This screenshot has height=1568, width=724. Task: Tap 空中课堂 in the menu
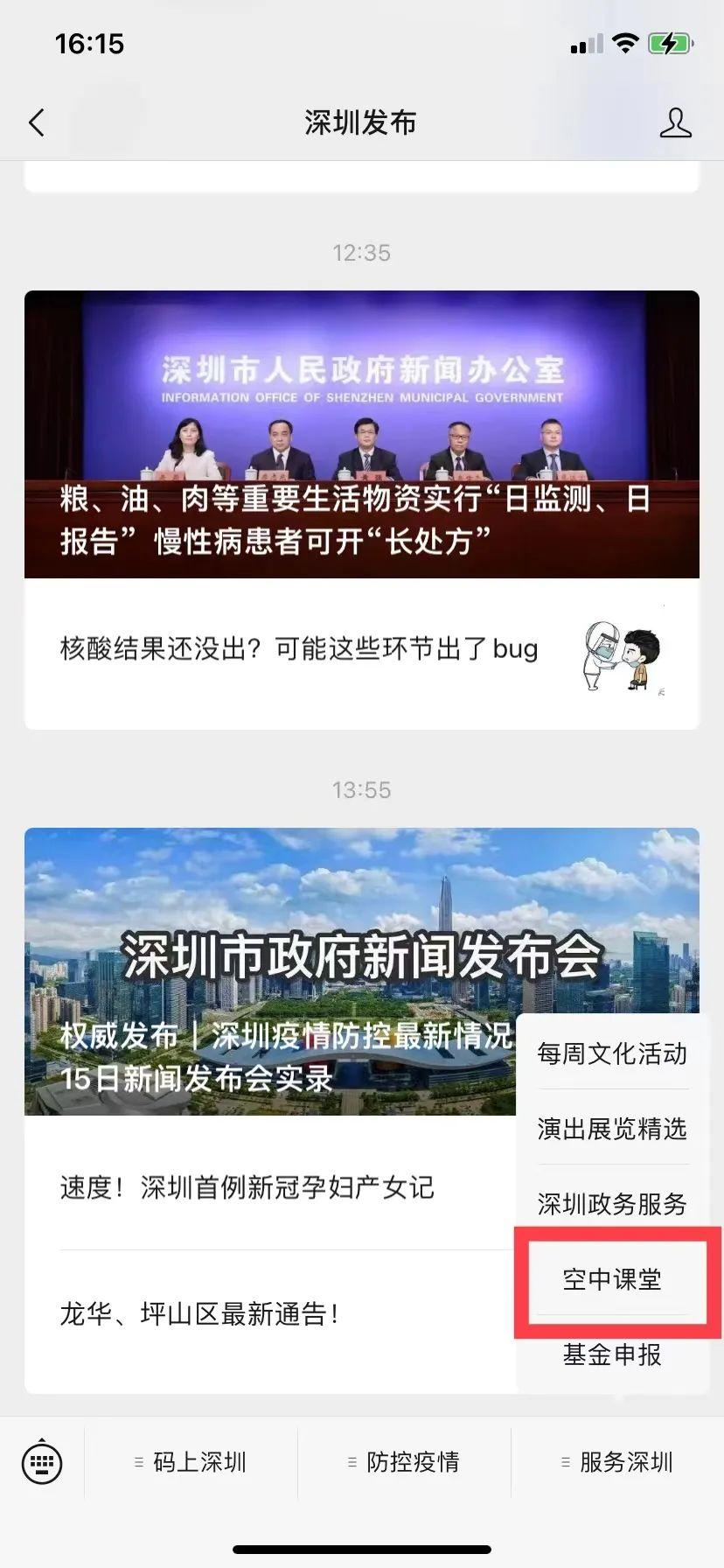point(612,1279)
